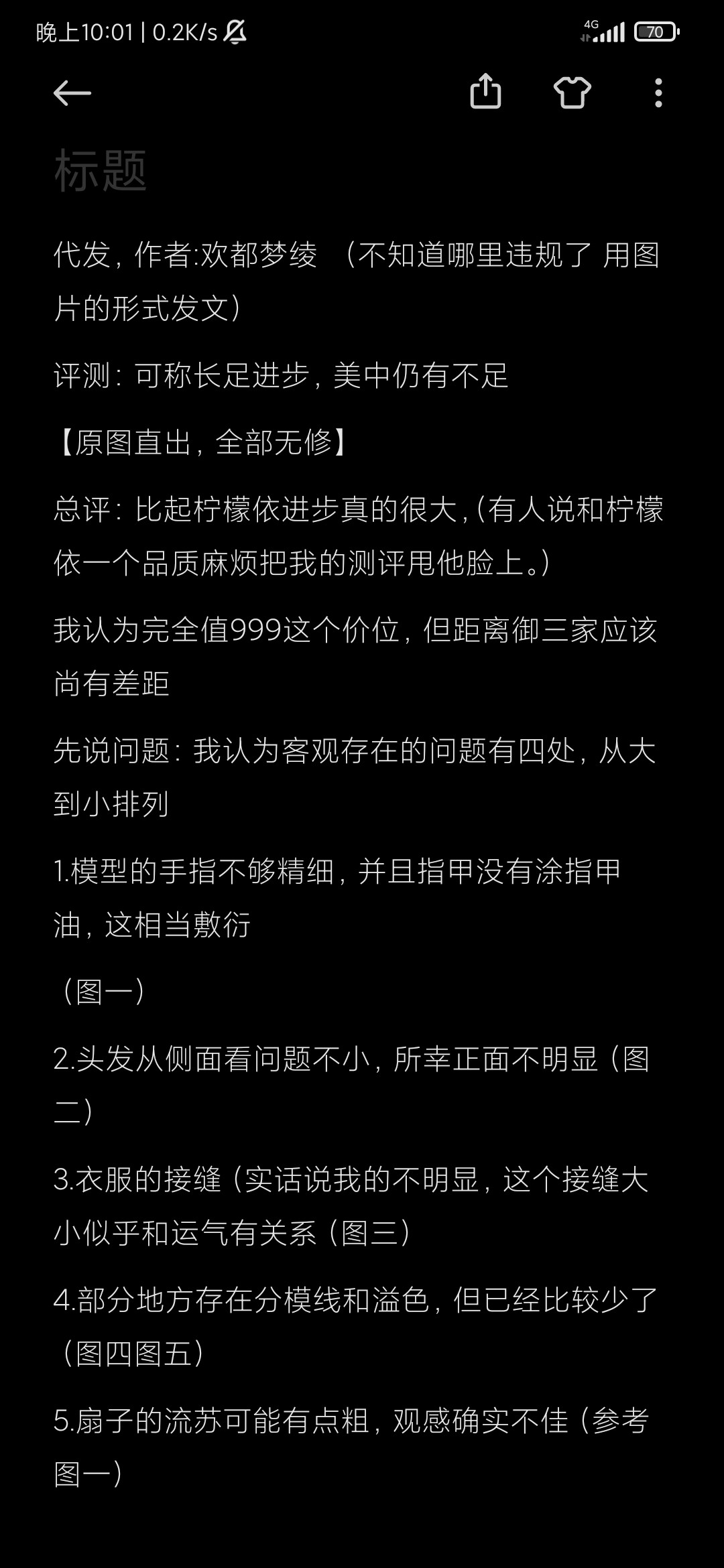Go back using the arrow icon
The width and height of the screenshot is (724, 1568).
[x=72, y=93]
